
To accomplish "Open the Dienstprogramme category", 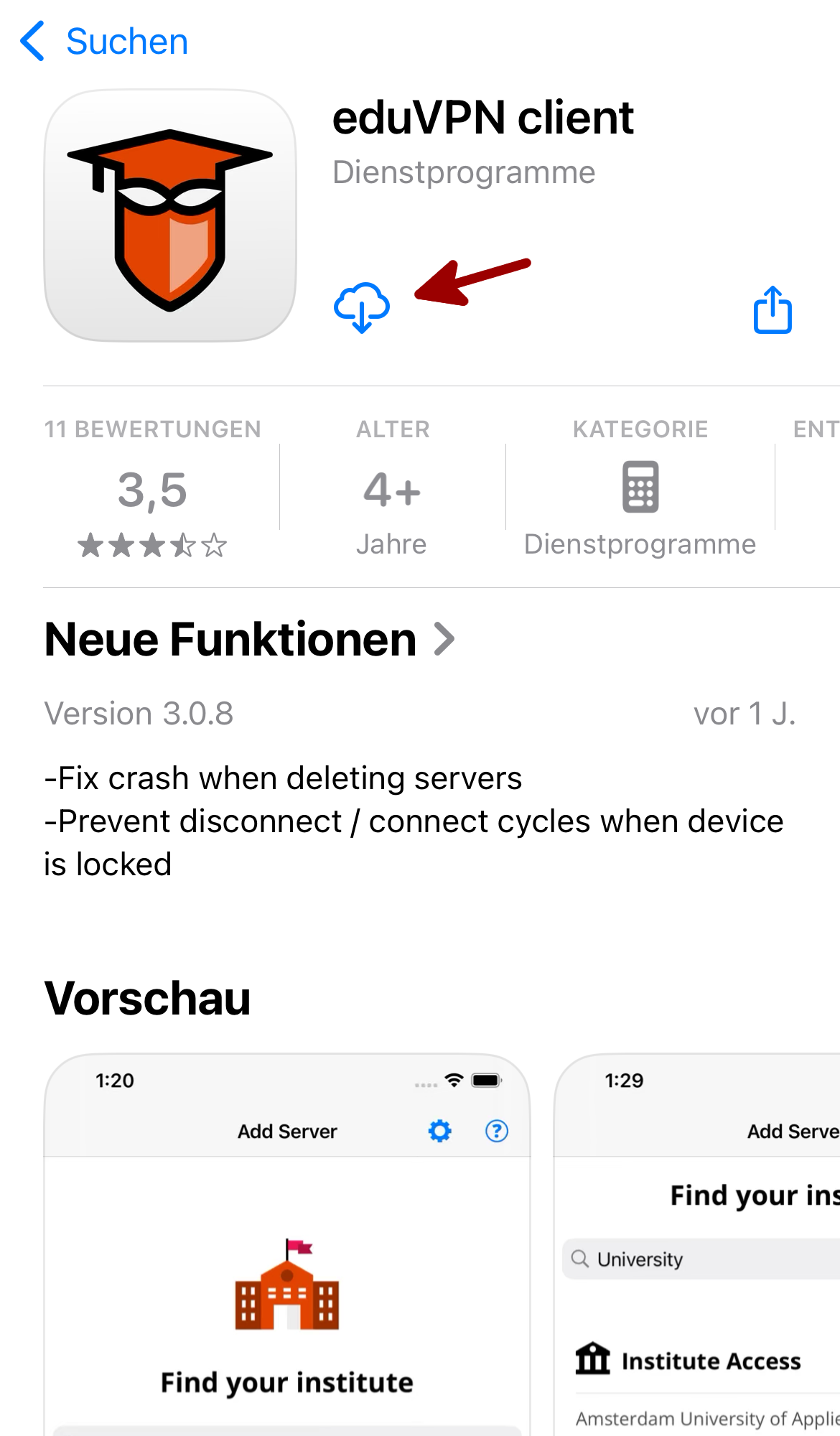I will click(640, 488).
